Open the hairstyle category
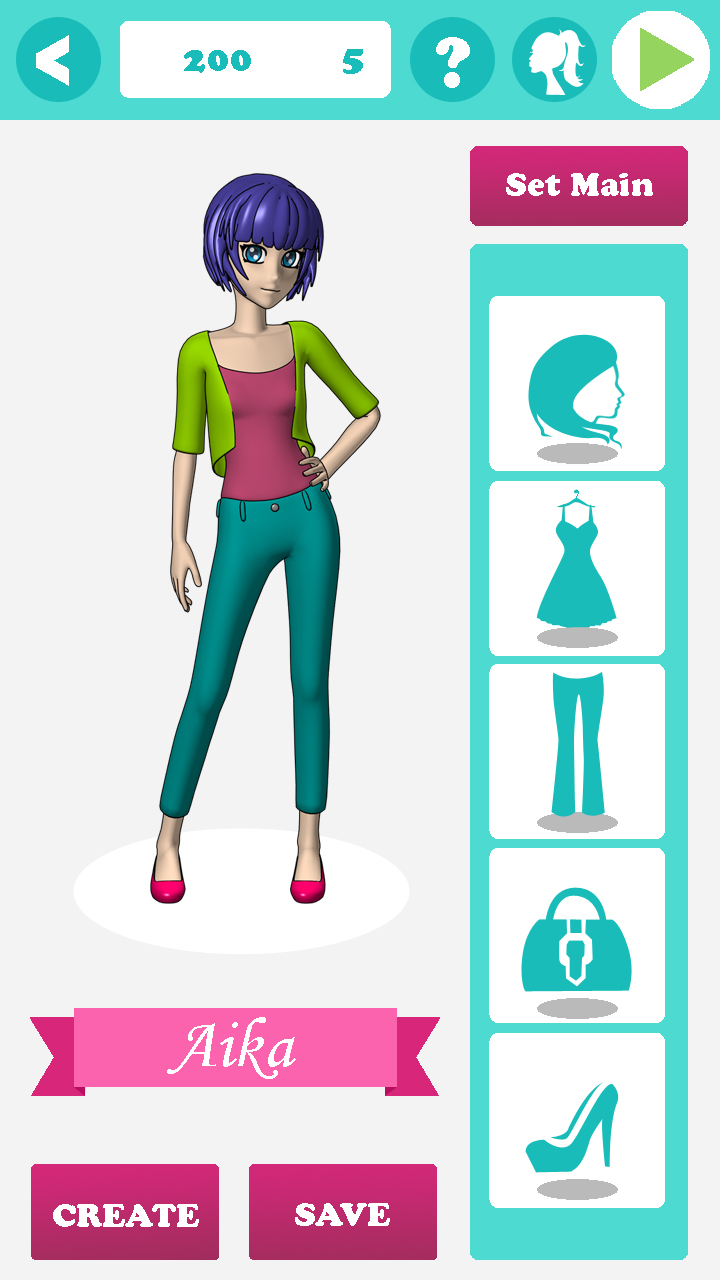The height and width of the screenshot is (1280, 720). (577, 383)
